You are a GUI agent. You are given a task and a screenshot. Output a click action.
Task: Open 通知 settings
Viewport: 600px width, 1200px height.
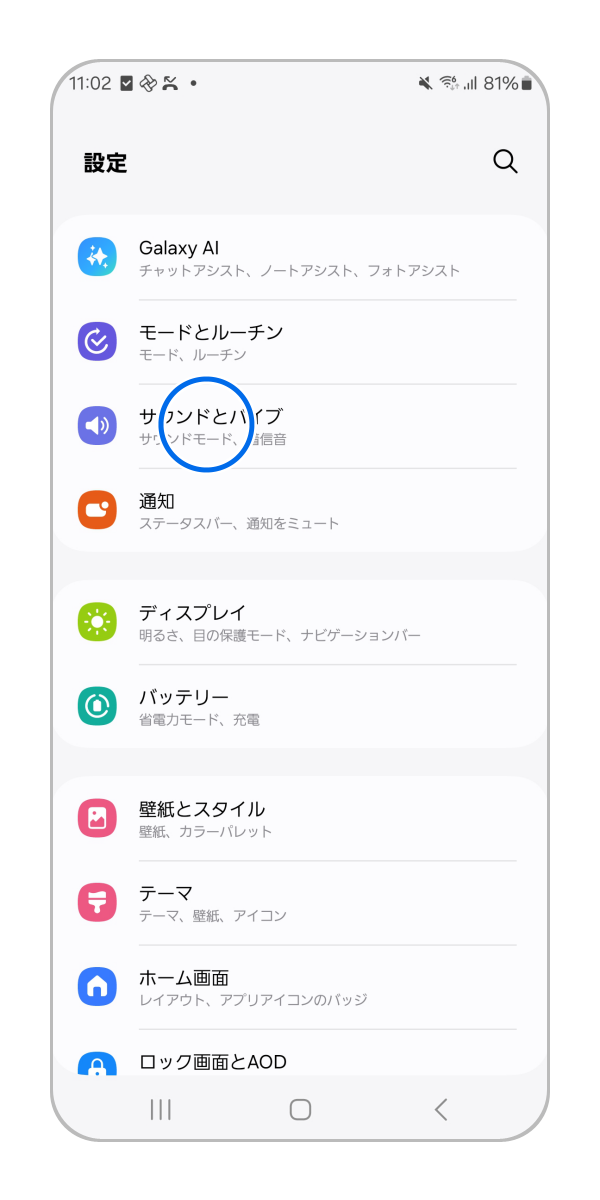coord(300,510)
